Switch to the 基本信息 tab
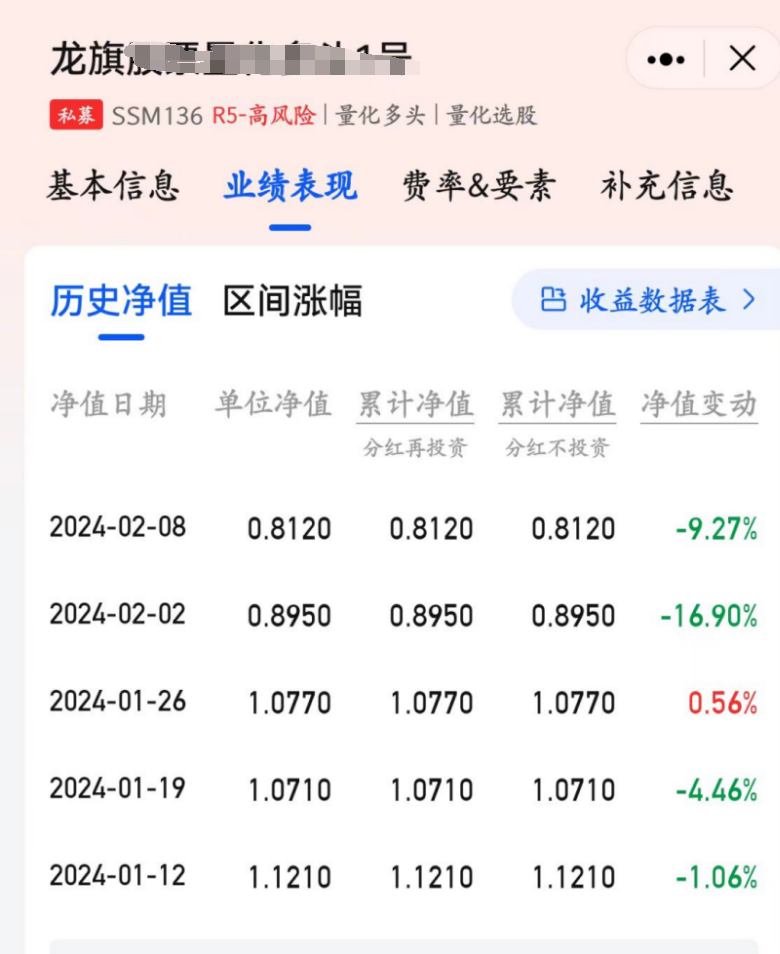 [113, 186]
